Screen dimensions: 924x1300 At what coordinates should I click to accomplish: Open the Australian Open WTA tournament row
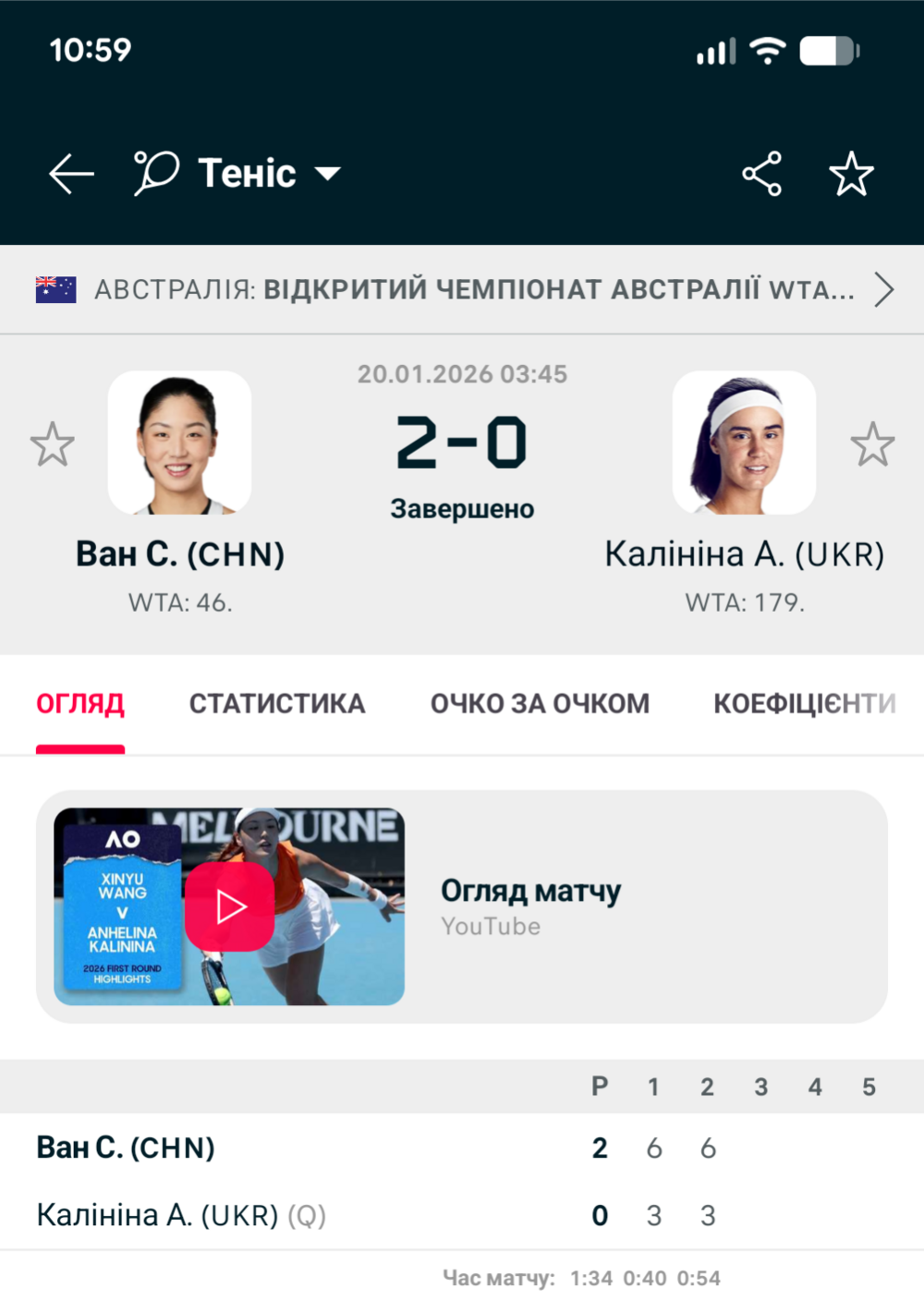click(462, 290)
